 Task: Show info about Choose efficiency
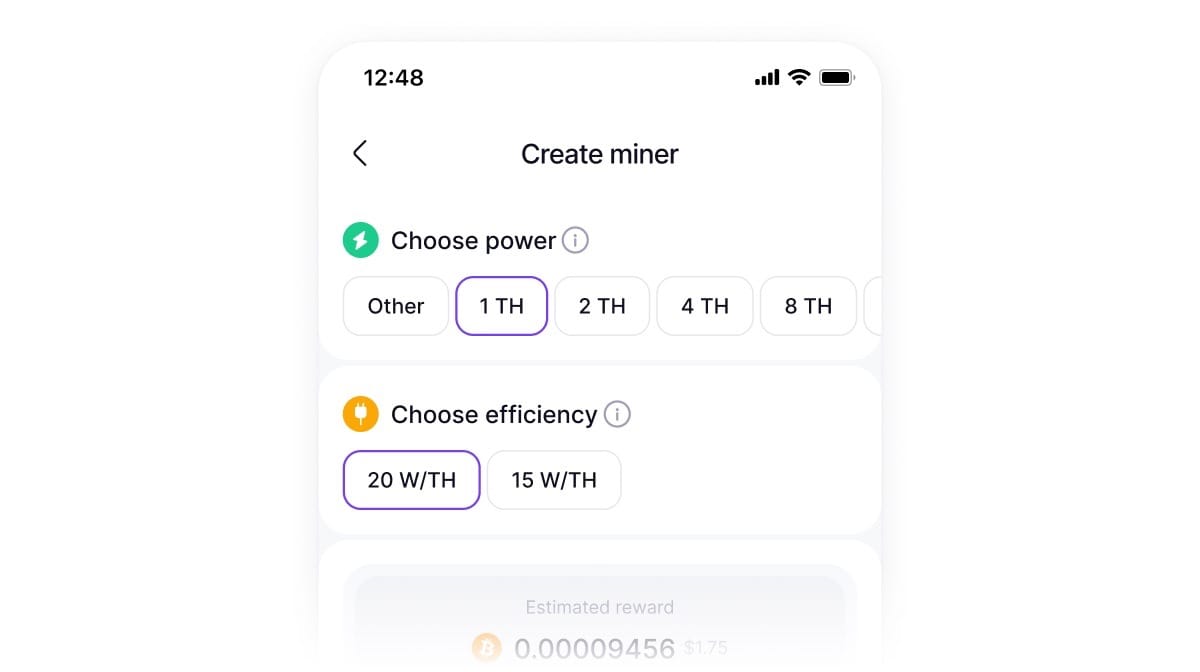(x=618, y=415)
